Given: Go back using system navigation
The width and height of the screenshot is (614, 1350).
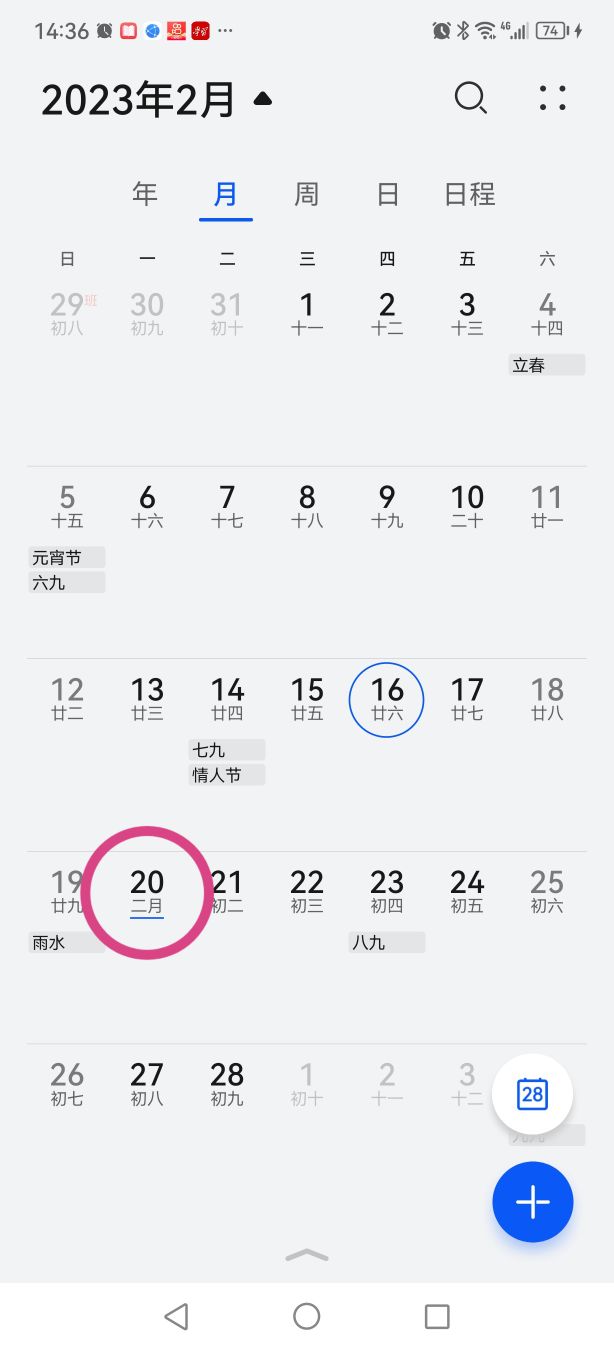Looking at the screenshot, I should click(176, 1316).
